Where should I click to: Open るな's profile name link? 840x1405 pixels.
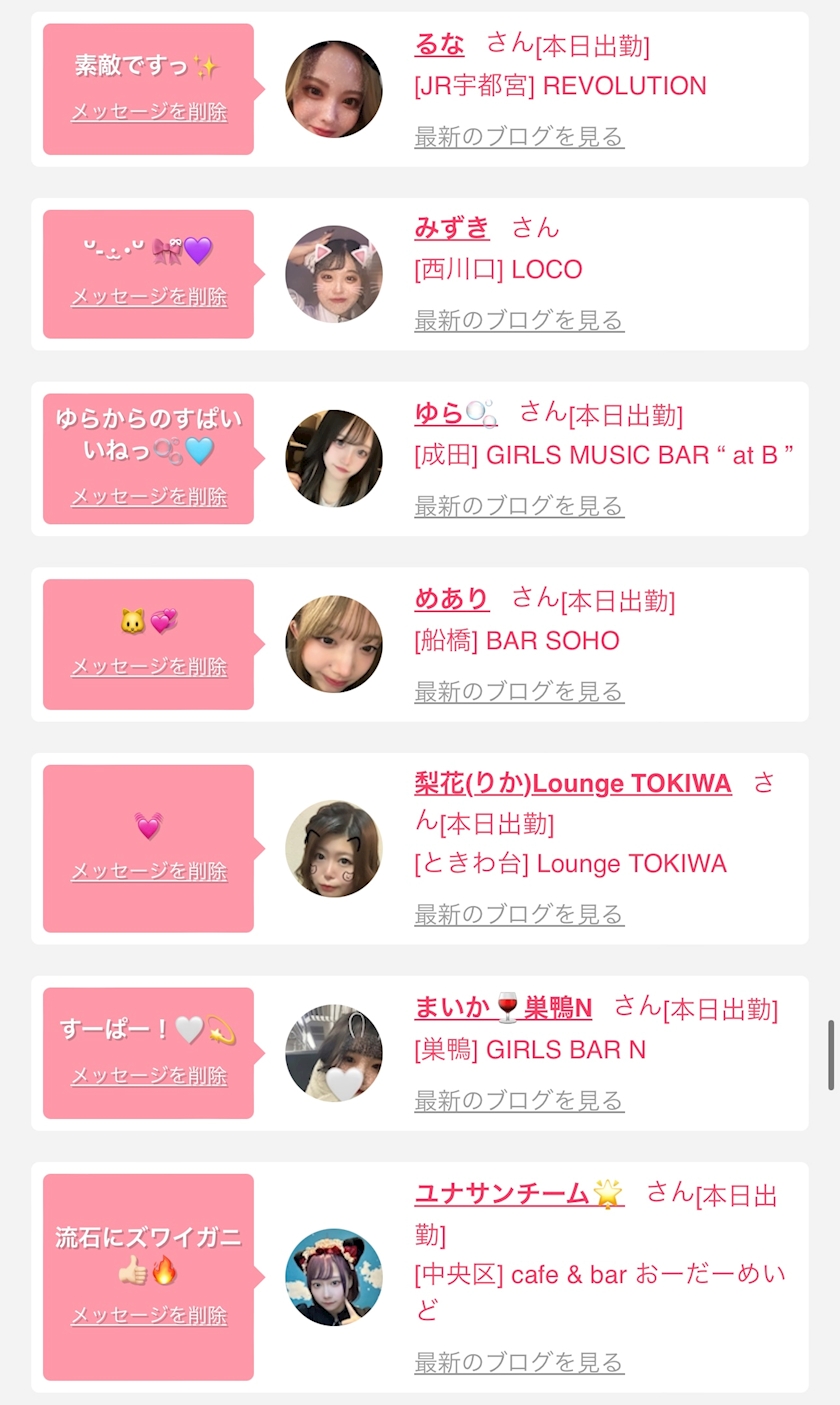point(439,44)
